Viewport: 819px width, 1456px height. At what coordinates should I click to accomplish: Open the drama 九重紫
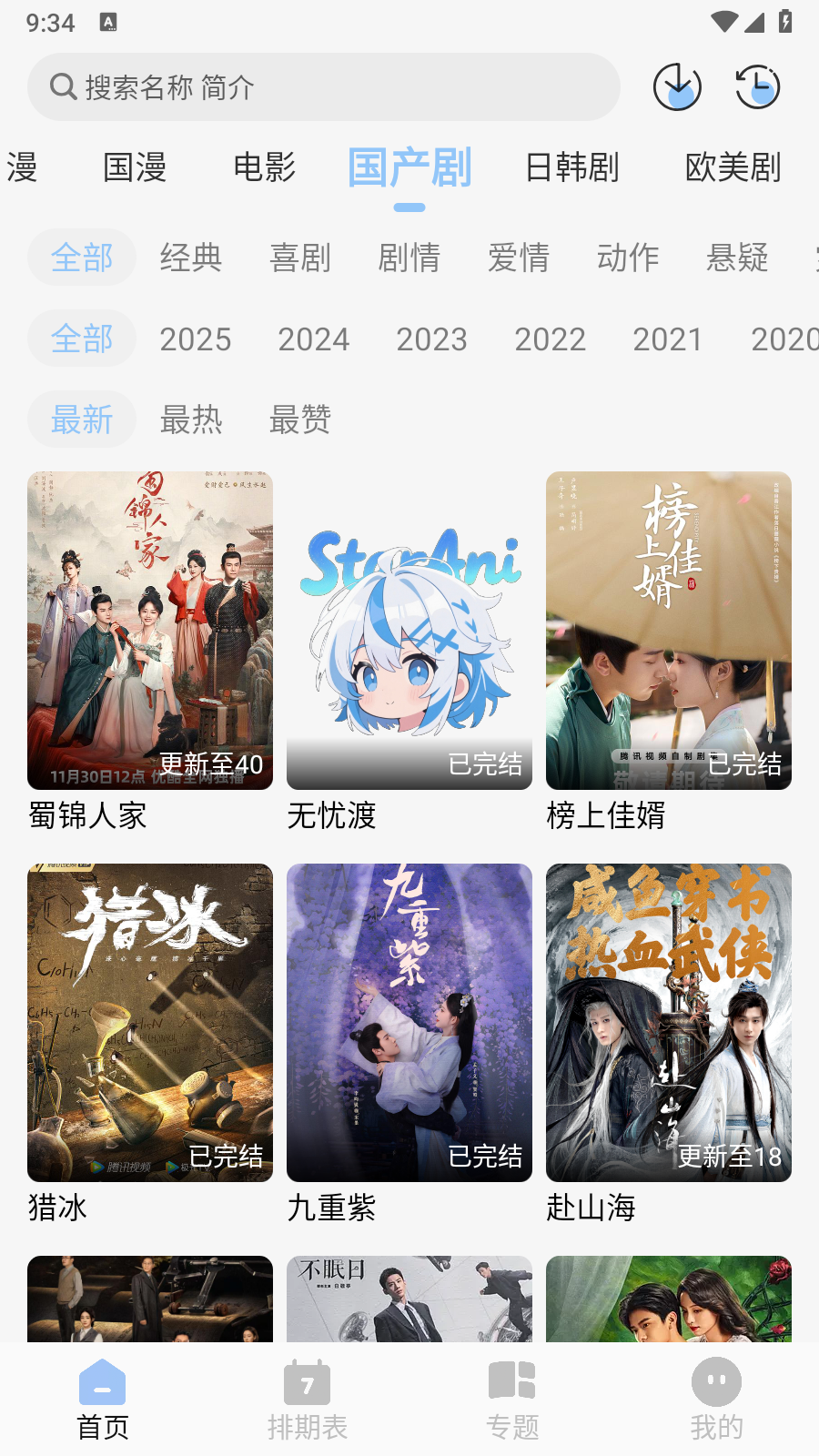tap(409, 1021)
